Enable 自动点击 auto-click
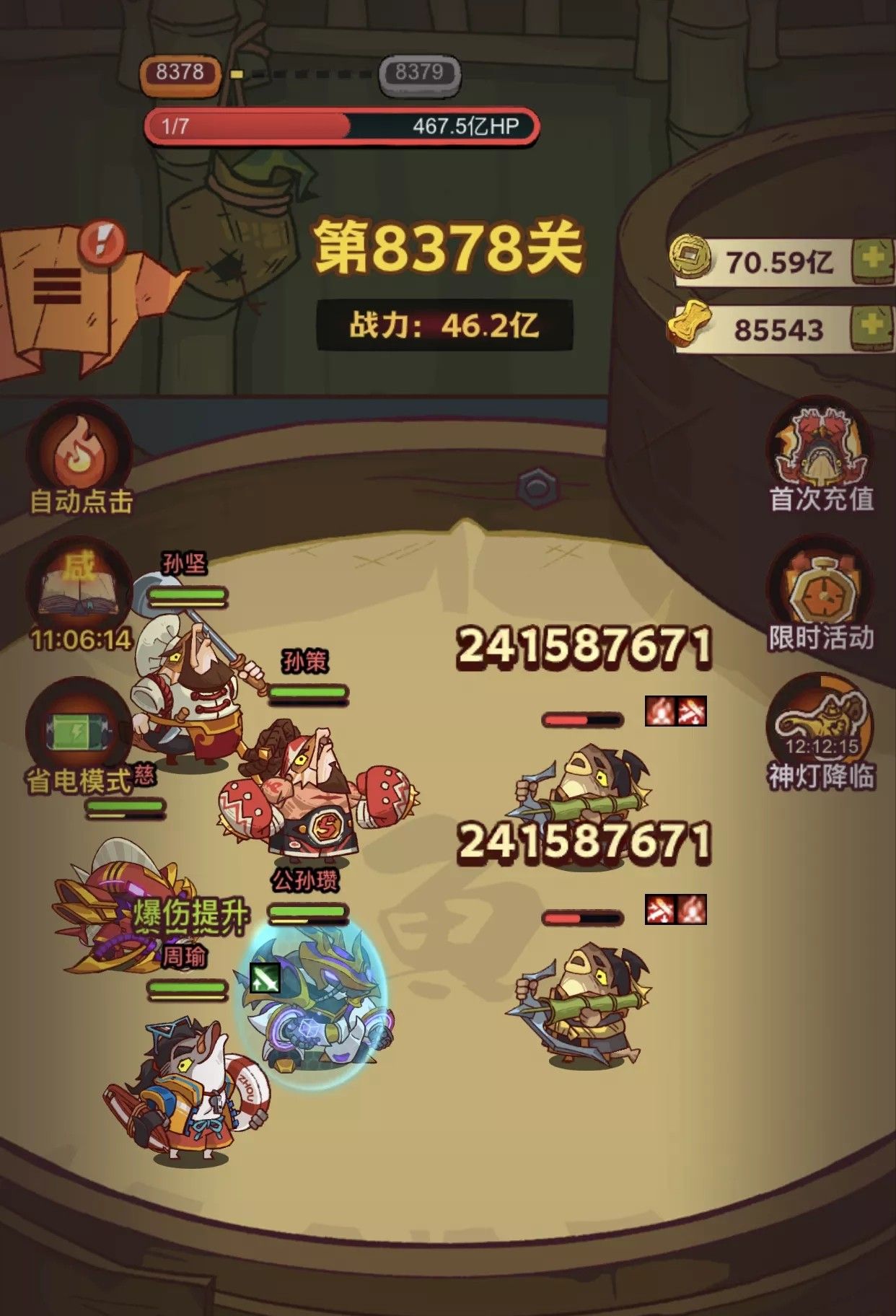Screen dimensions: 896x1316 click(80, 456)
